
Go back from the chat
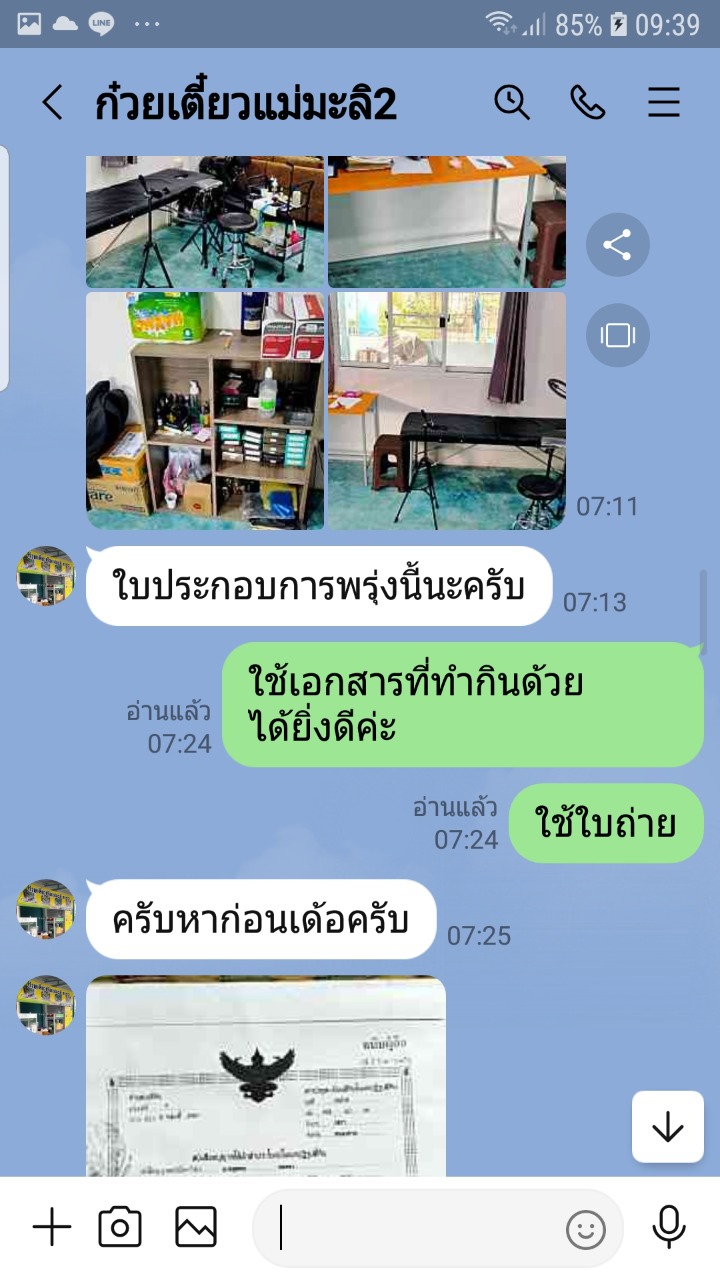tap(52, 103)
